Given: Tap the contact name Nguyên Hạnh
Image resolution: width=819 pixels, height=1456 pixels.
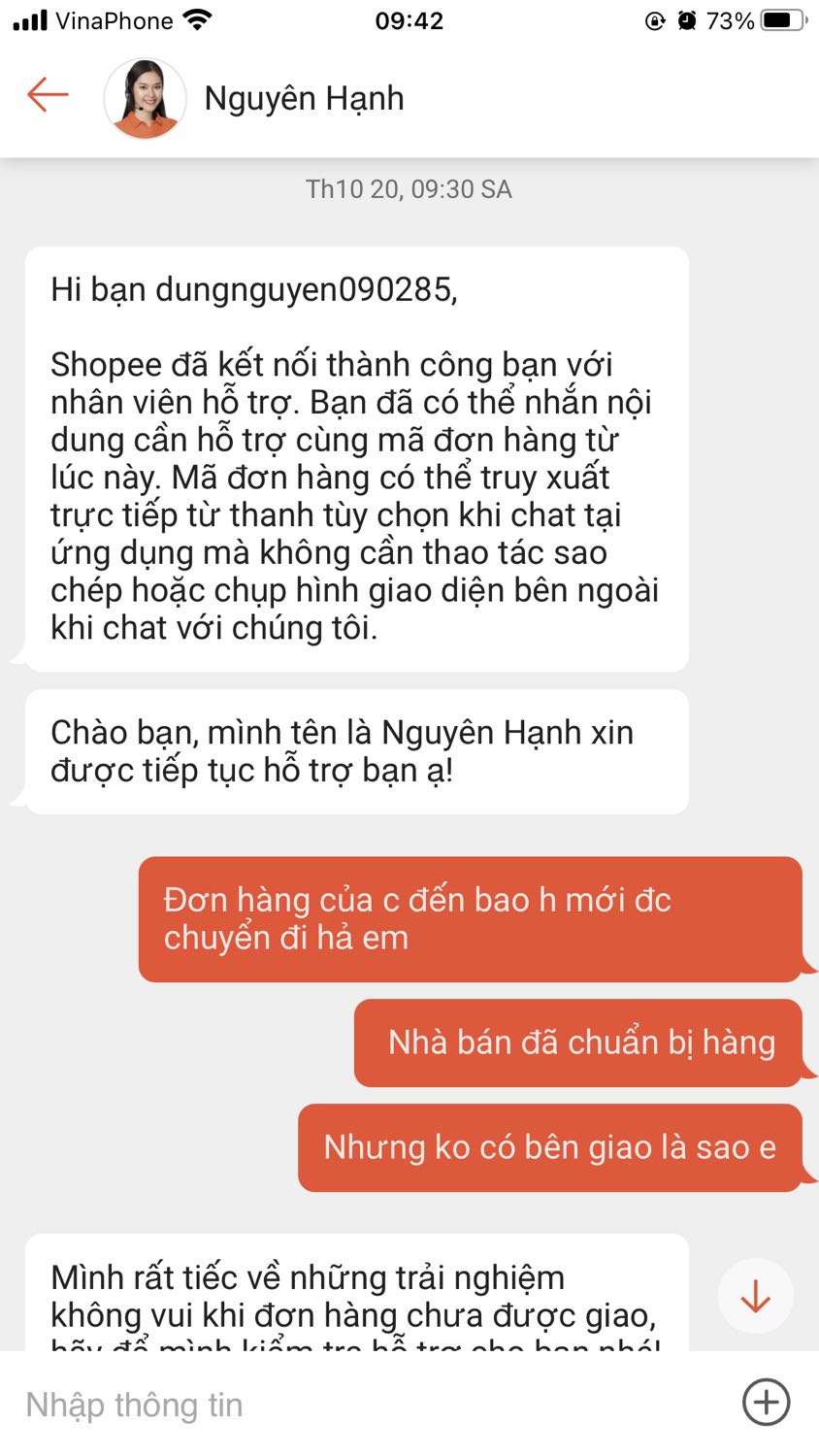Looking at the screenshot, I should pos(305,98).
